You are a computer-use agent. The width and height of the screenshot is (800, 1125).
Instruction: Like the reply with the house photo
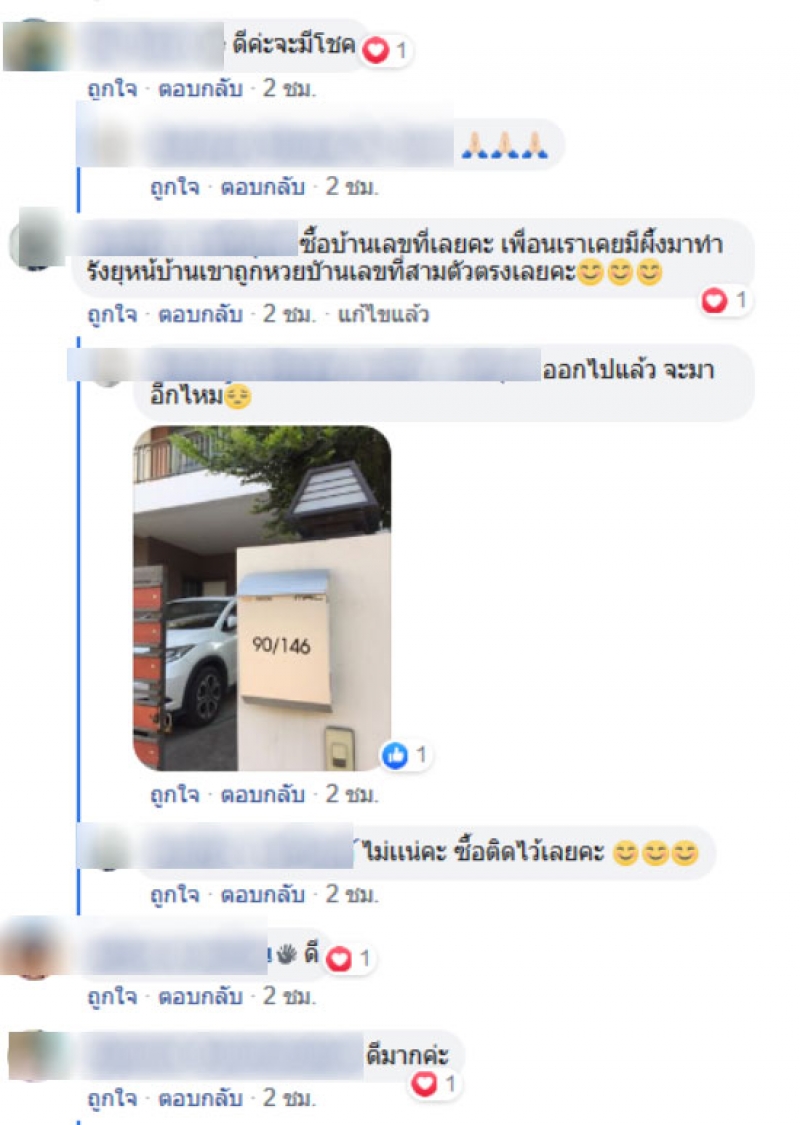click(x=176, y=796)
